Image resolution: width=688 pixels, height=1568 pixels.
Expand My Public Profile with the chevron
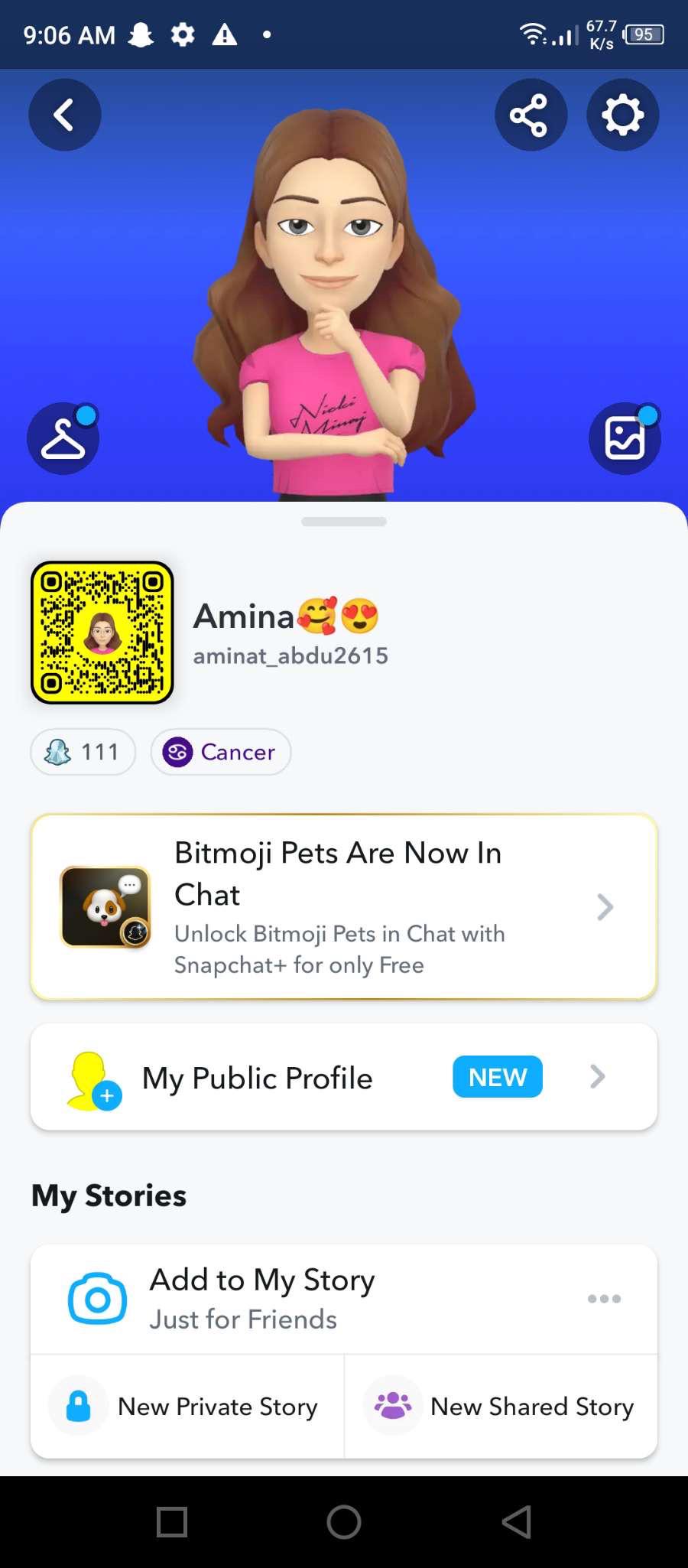click(x=597, y=1077)
